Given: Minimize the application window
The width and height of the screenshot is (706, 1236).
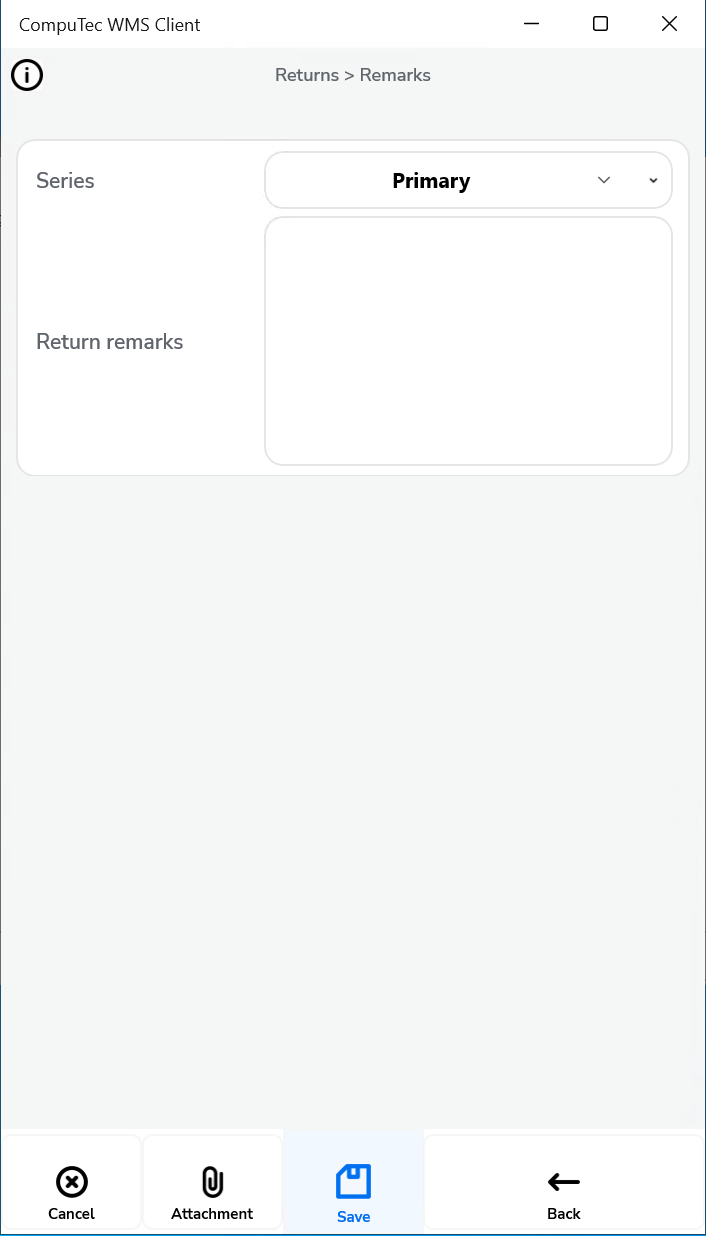Looking at the screenshot, I should coord(531,24).
